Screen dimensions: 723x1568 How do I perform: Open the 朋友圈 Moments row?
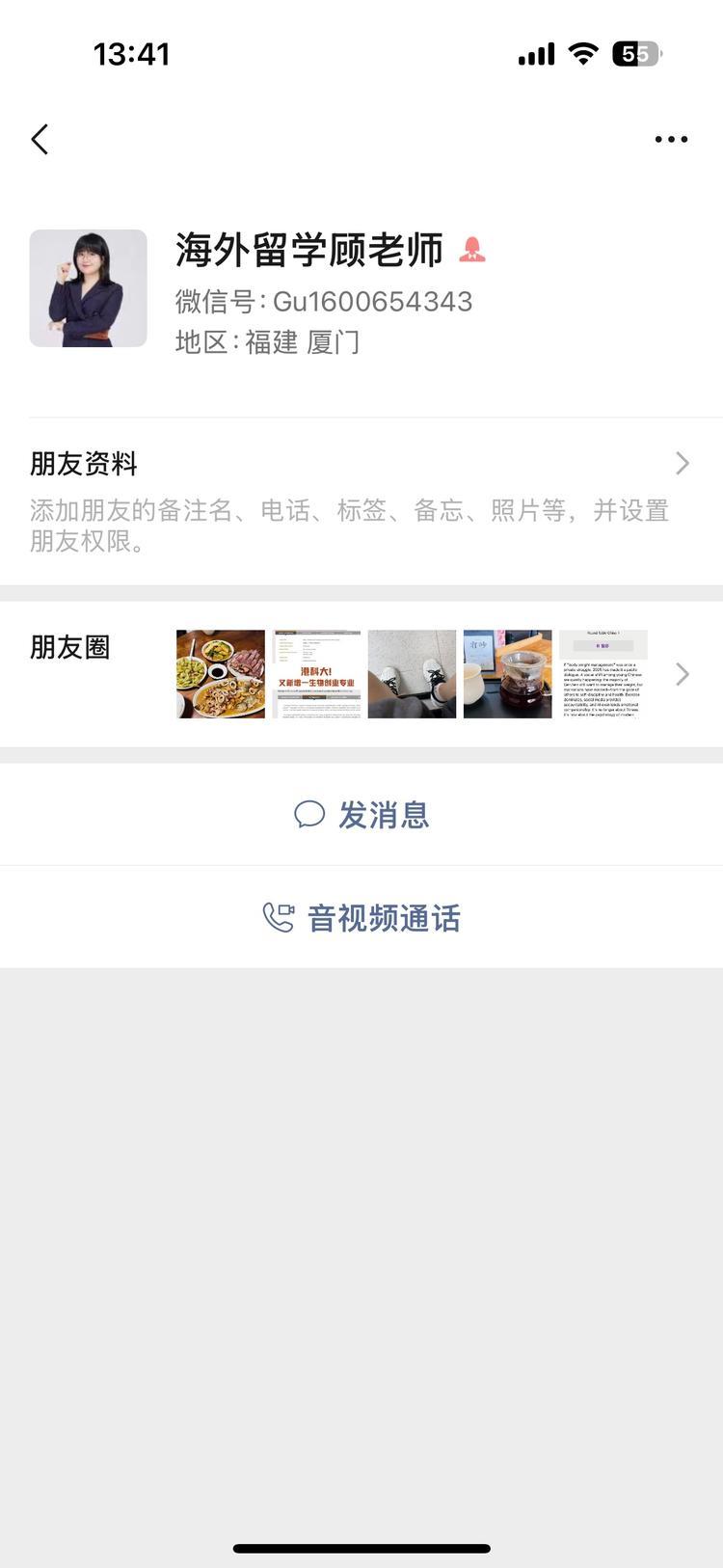[x=361, y=674]
